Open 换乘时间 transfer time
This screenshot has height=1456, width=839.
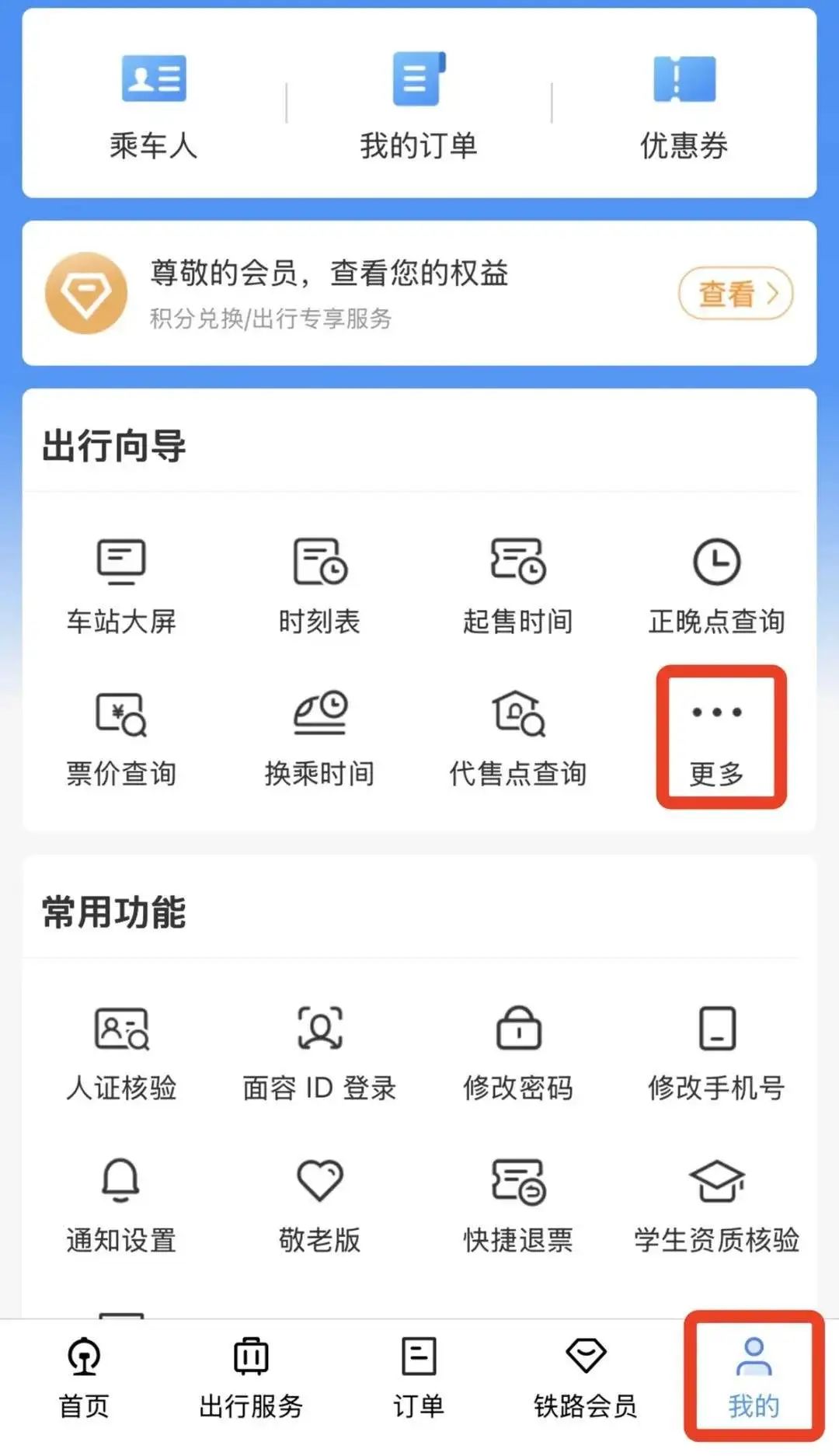coord(319,739)
